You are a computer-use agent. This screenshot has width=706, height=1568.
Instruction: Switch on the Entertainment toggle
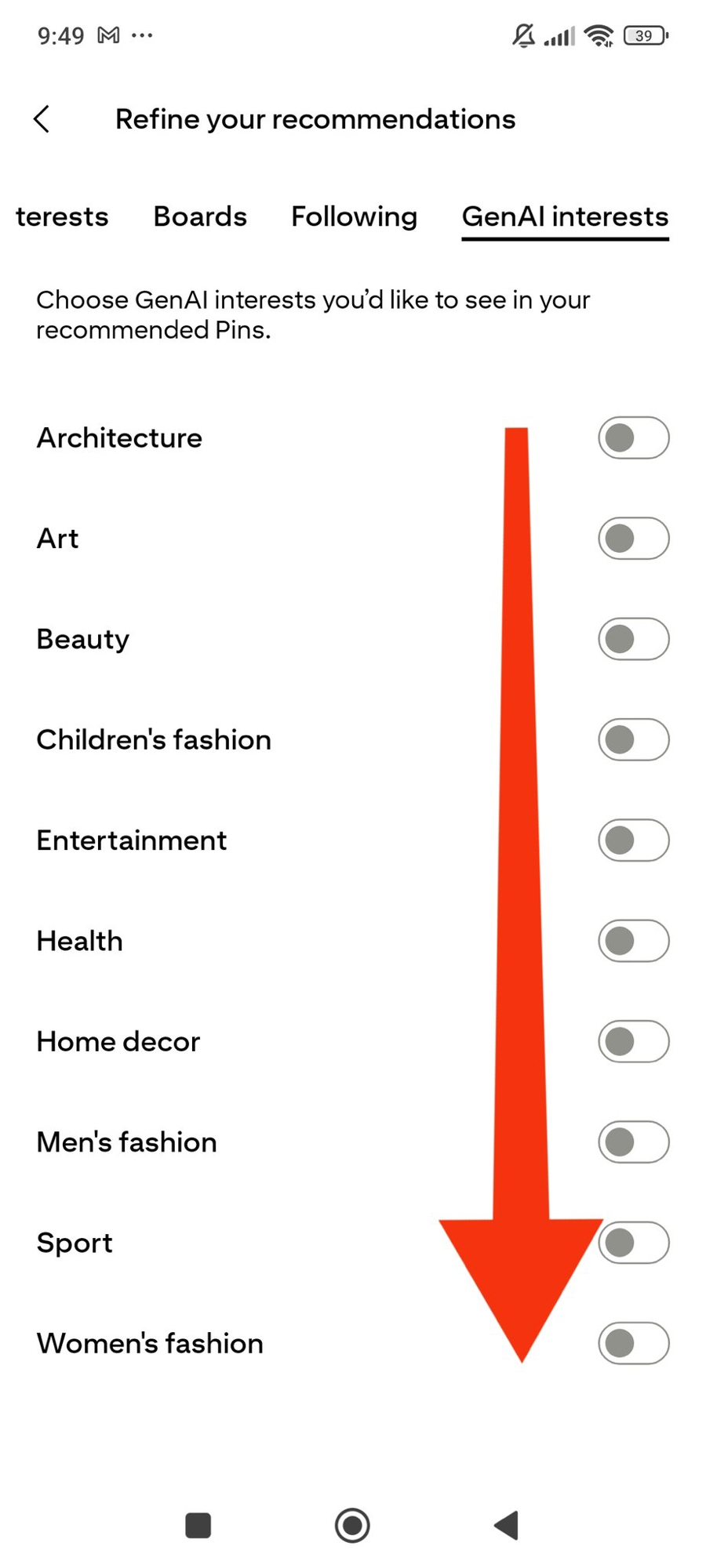[633, 840]
